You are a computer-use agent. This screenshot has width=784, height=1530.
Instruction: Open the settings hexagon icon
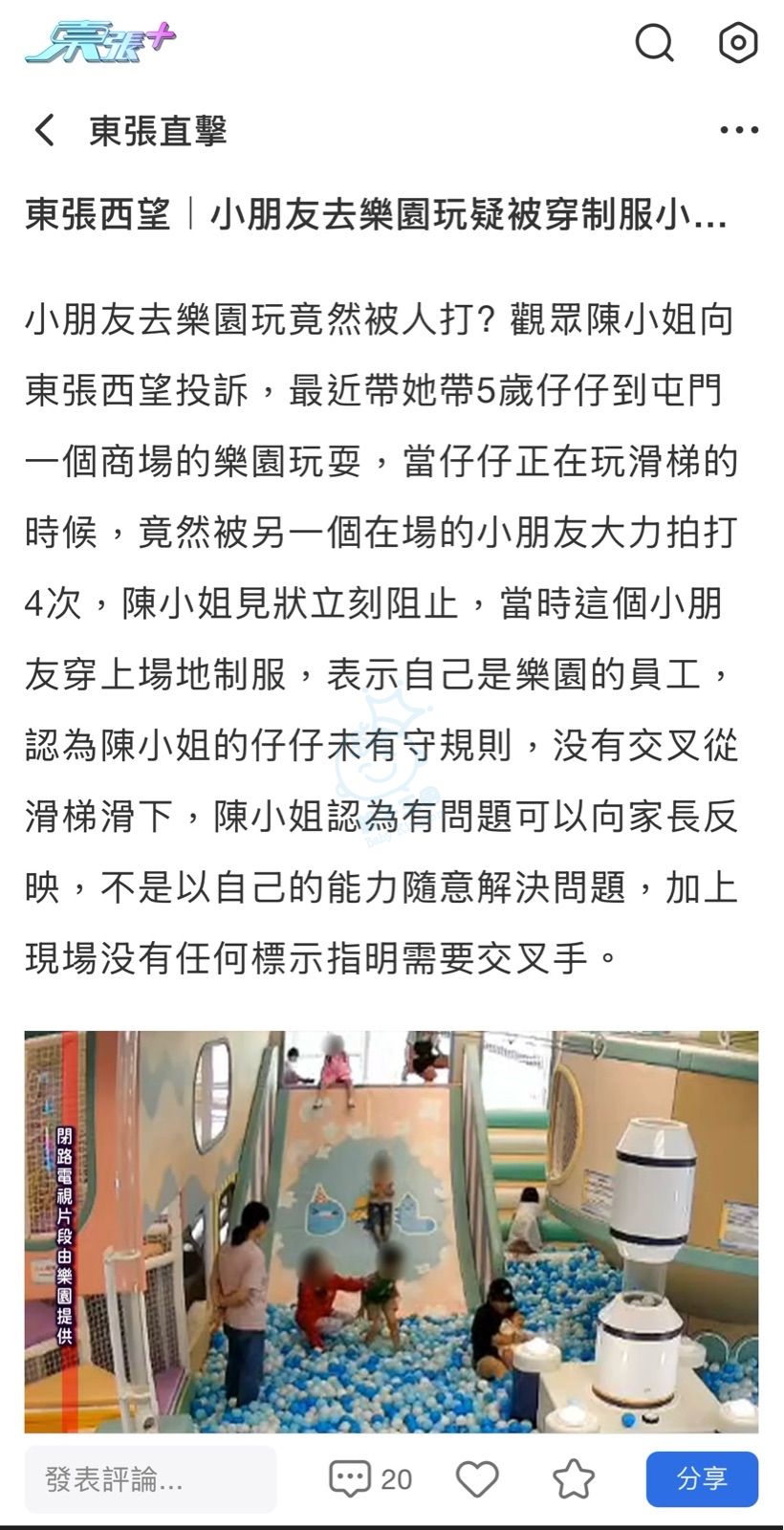(738, 43)
